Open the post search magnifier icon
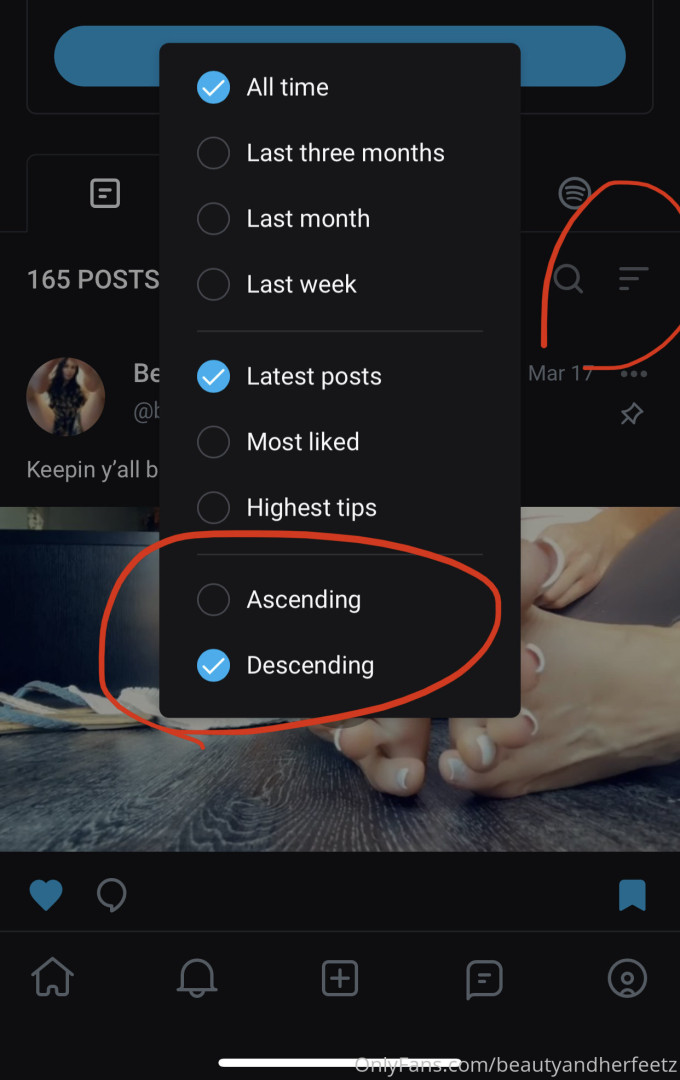Screen dimensions: 680x1080 point(568,279)
